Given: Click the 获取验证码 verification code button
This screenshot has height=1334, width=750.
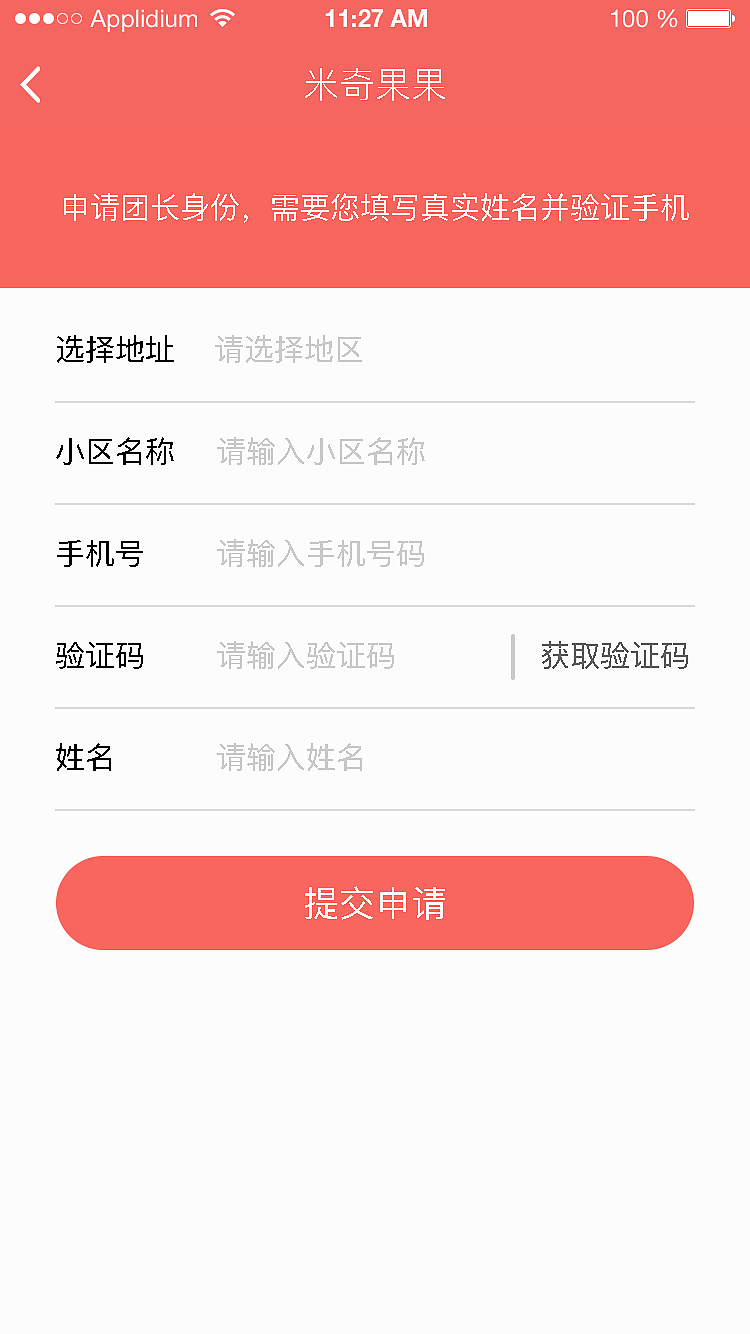Looking at the screenshot, I should [x=616, y=656].
